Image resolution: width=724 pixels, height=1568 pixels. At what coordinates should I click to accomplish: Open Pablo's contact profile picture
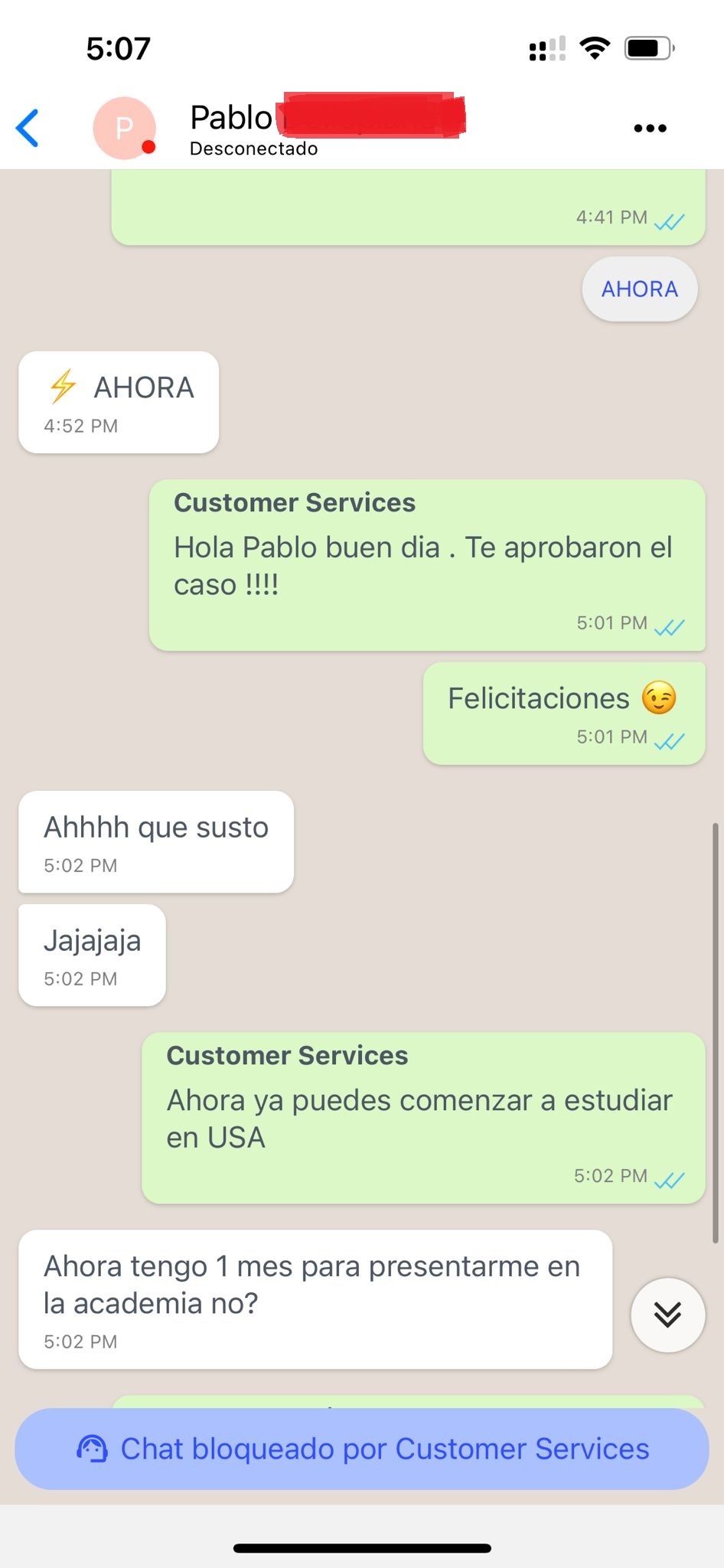pyautogui.click(x=124, y=128)
